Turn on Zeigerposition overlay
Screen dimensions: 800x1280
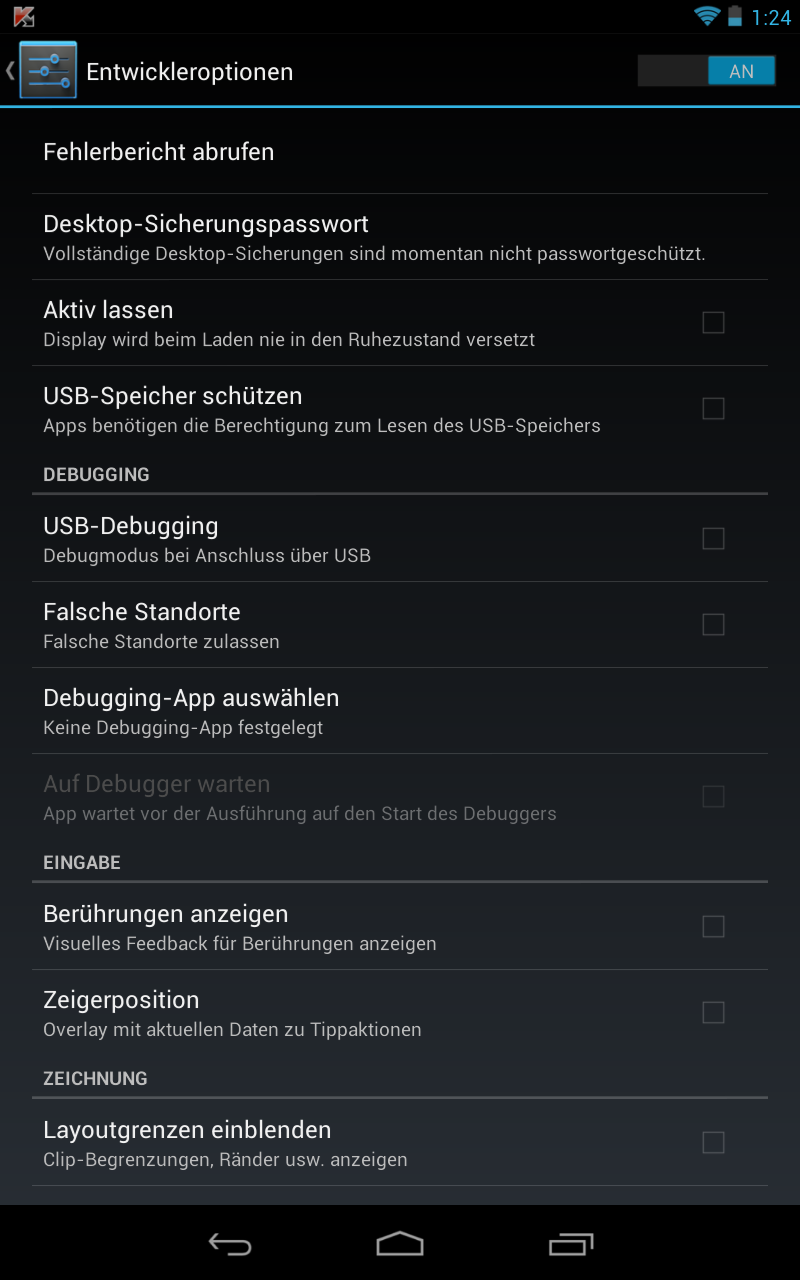point(713,1012)
